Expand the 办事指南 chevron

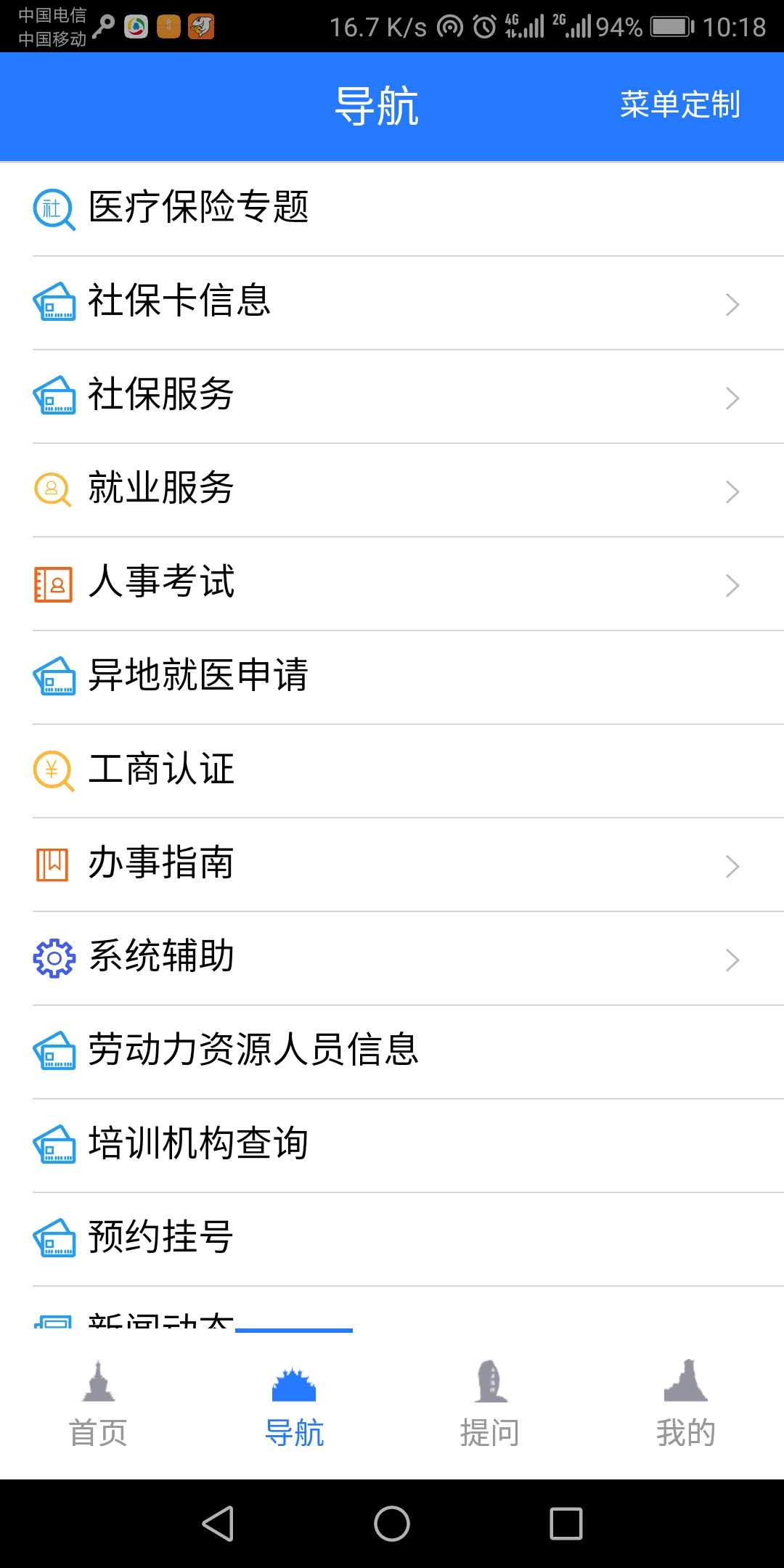click(x=731, y=865)
